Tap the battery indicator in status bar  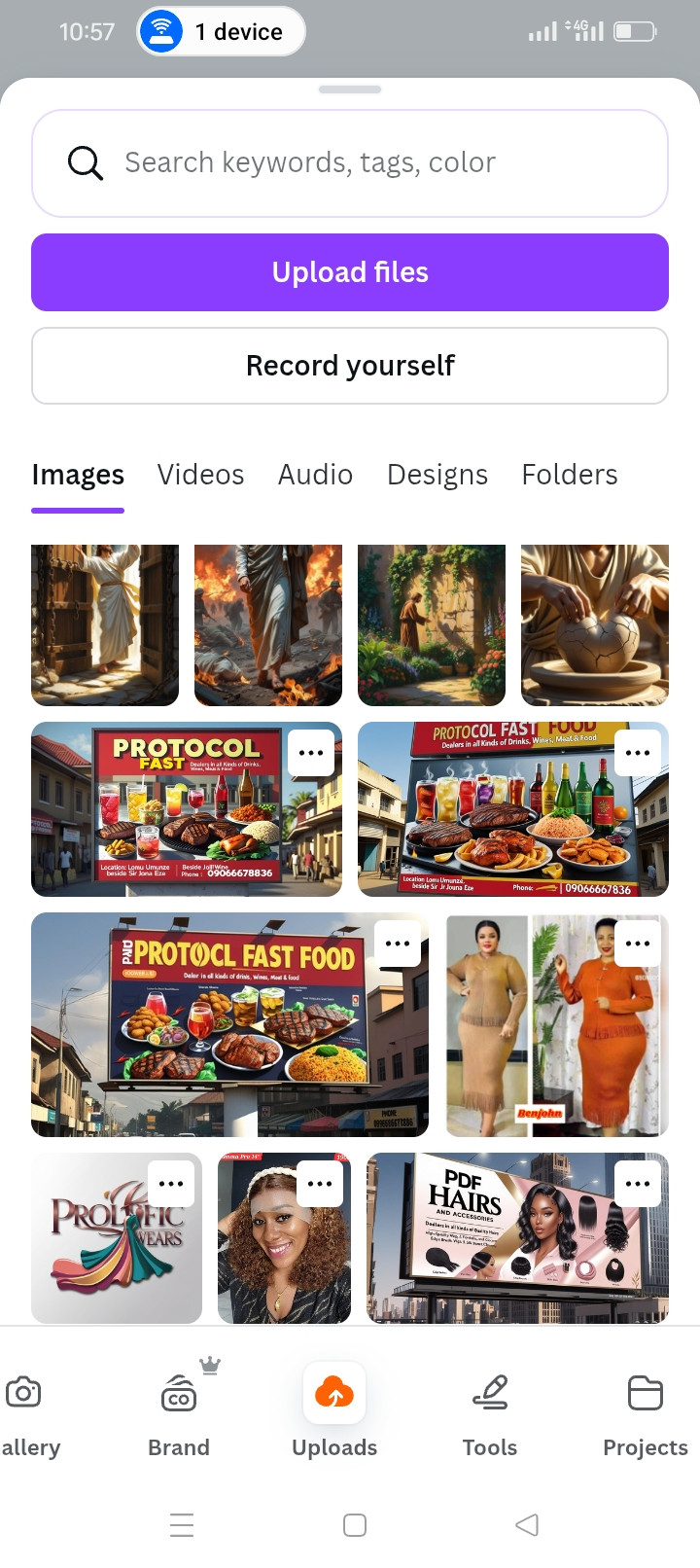[x=636, y=31]
